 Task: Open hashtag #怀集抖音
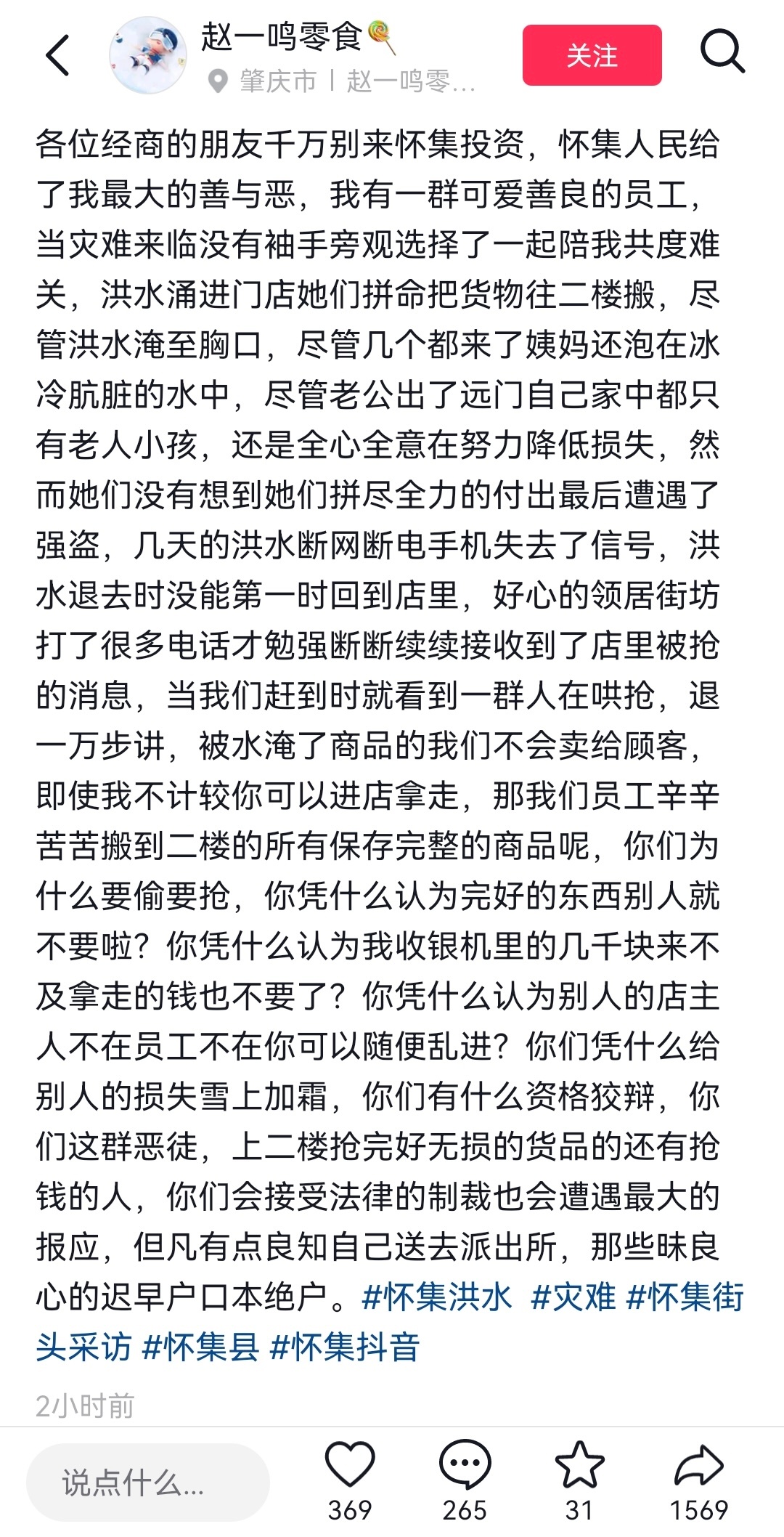tap(345, 1347)
